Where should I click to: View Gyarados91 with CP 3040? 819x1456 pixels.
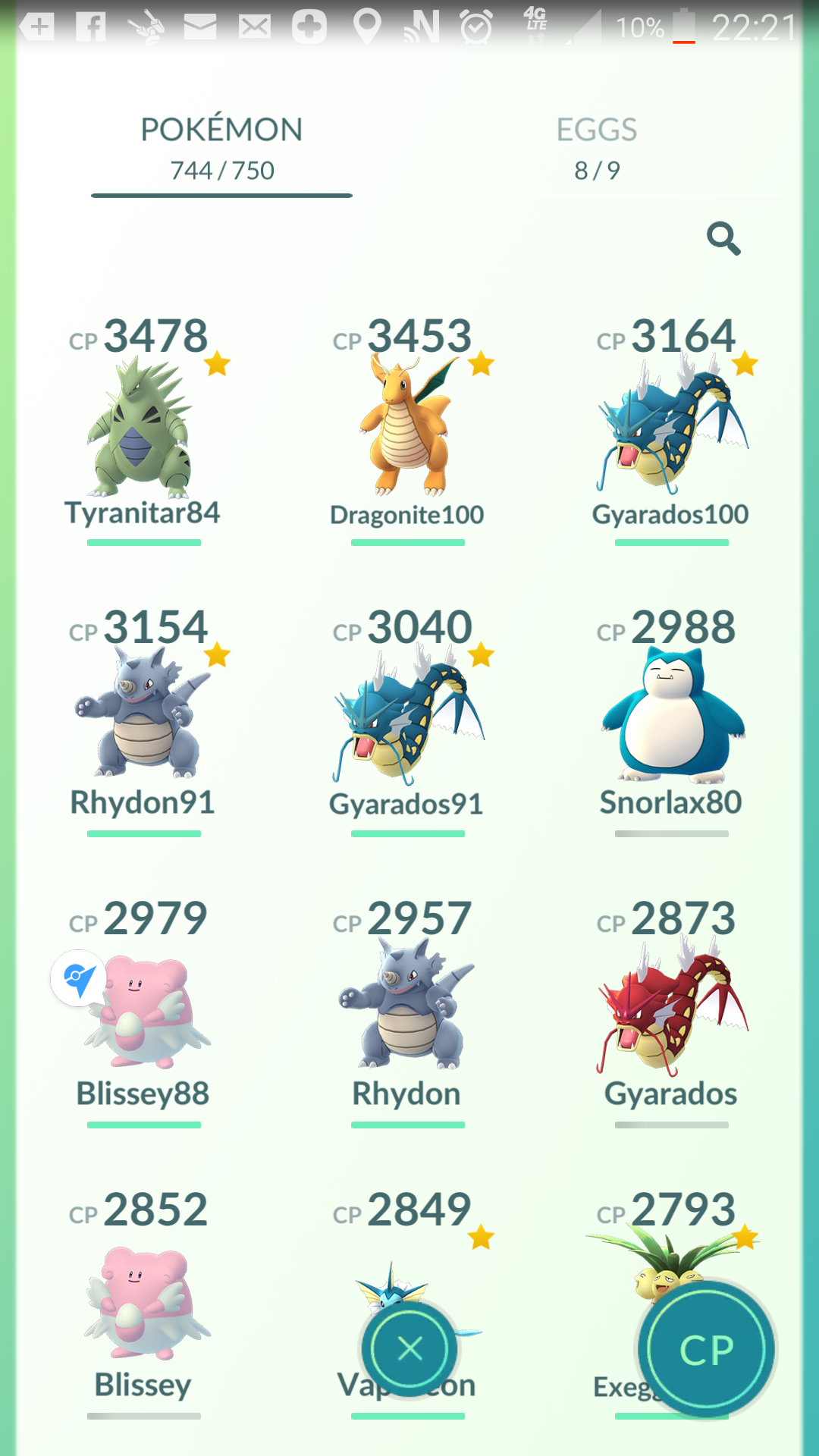(x=407, y=721)
